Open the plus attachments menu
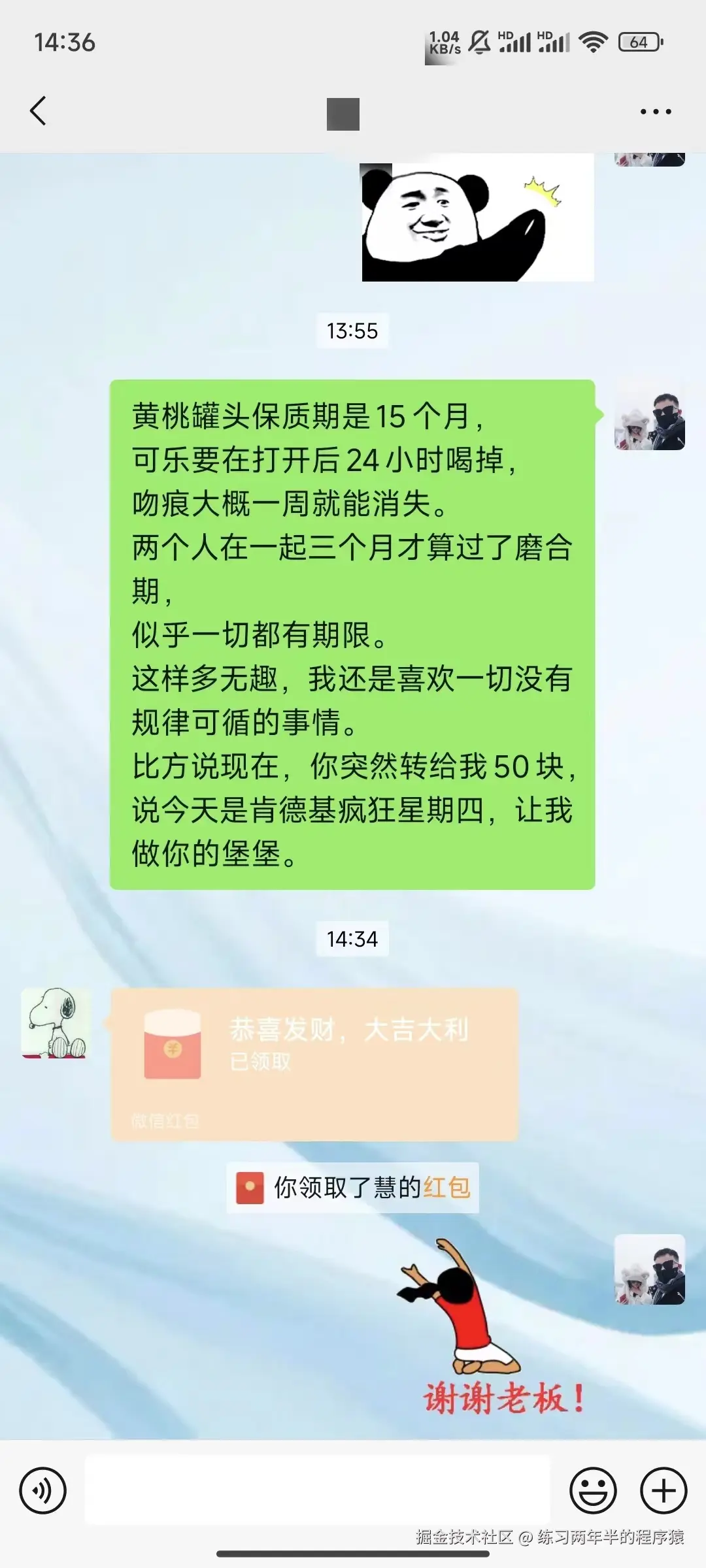706x1568 pixels. click(x=663, y=1491)
